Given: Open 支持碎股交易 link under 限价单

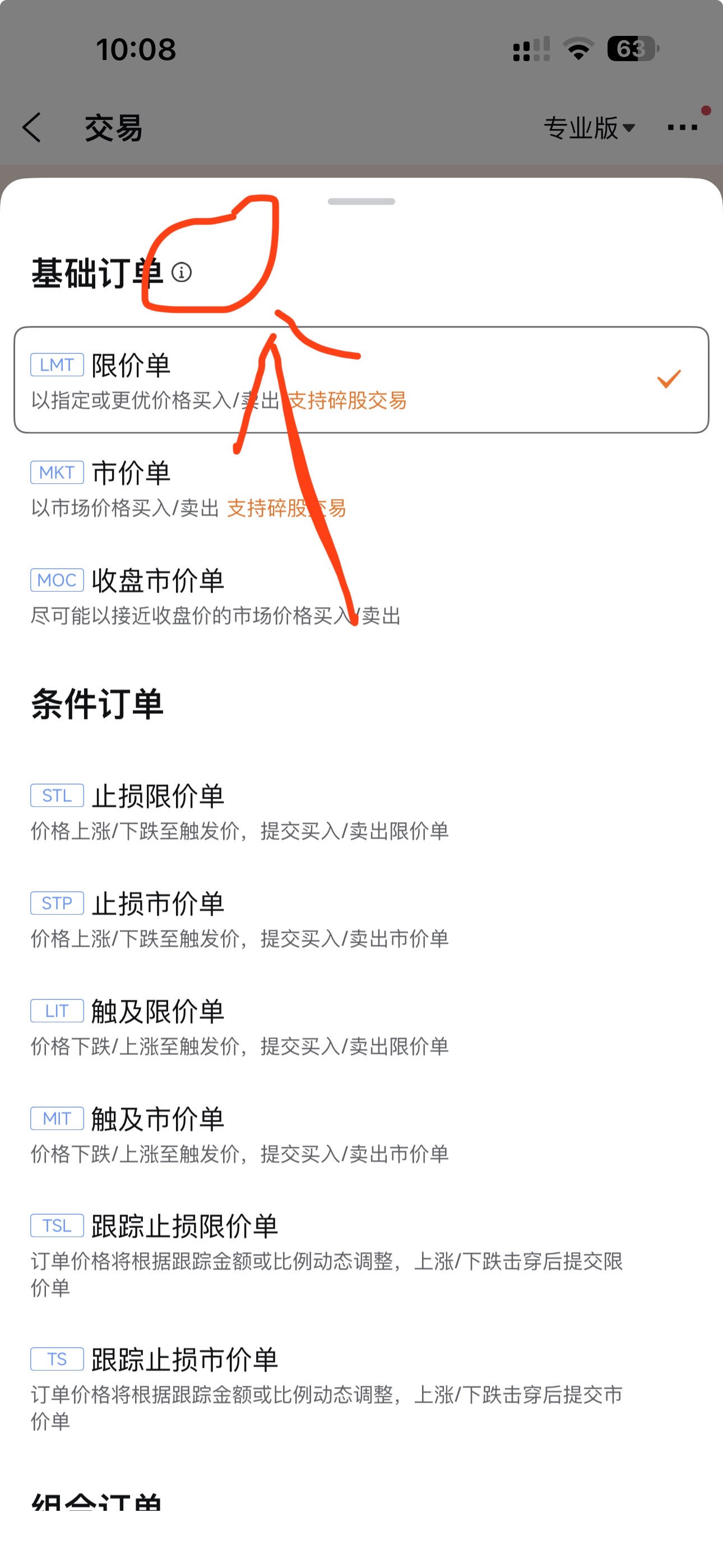Looking at the screenshot, I should click(347, 401).
